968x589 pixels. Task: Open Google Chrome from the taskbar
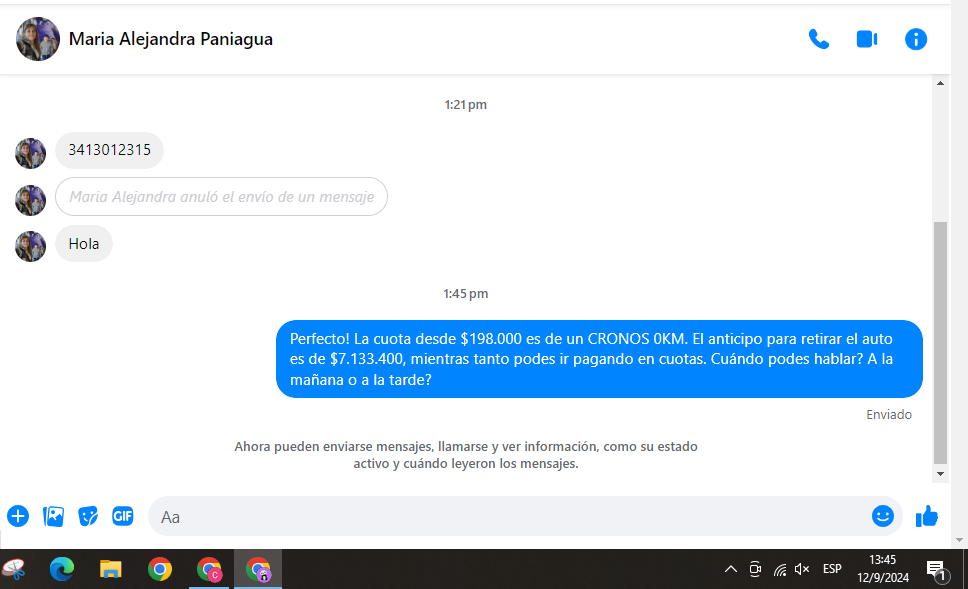(x=159, y=569)
